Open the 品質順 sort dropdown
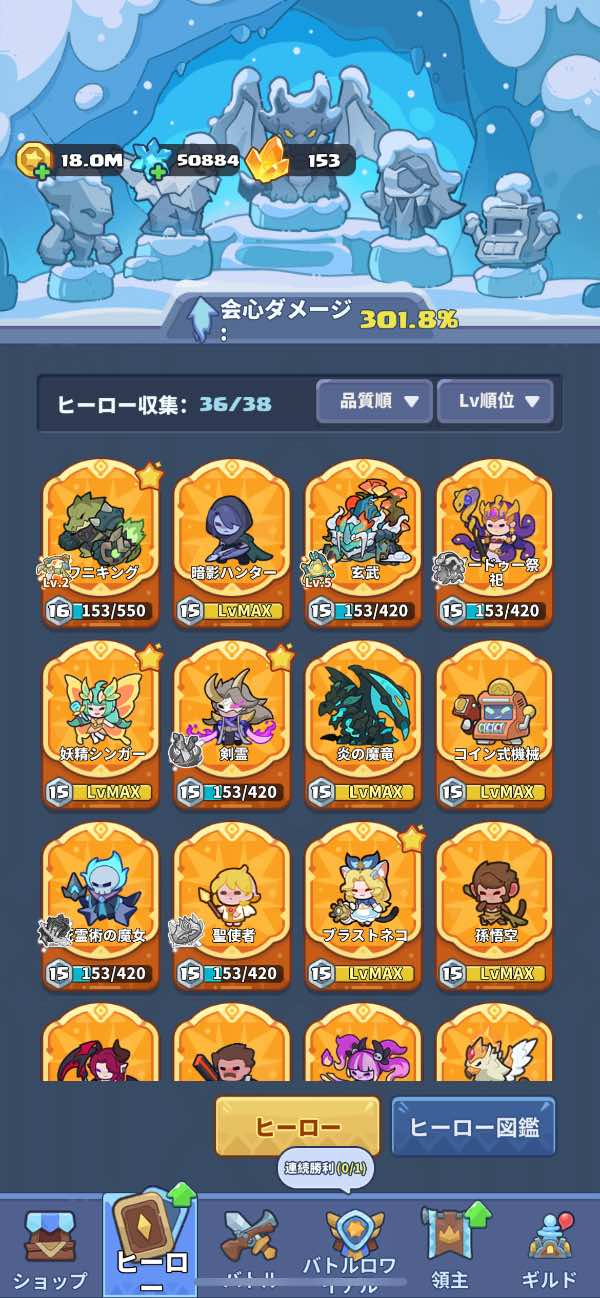Screen dimensions: 600x1298 tap(374, 402)
